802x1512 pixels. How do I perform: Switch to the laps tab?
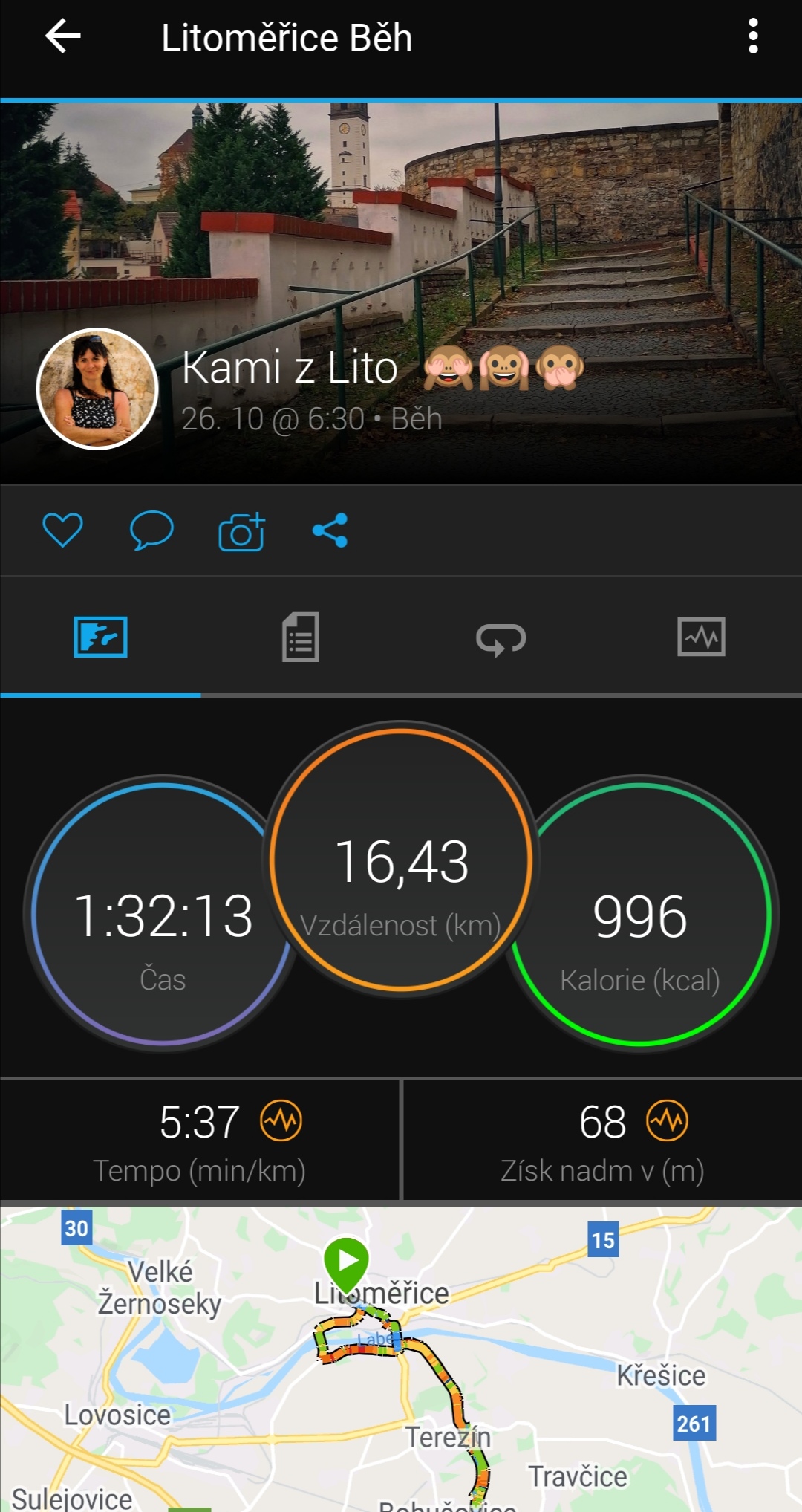[x=501, y=638]
